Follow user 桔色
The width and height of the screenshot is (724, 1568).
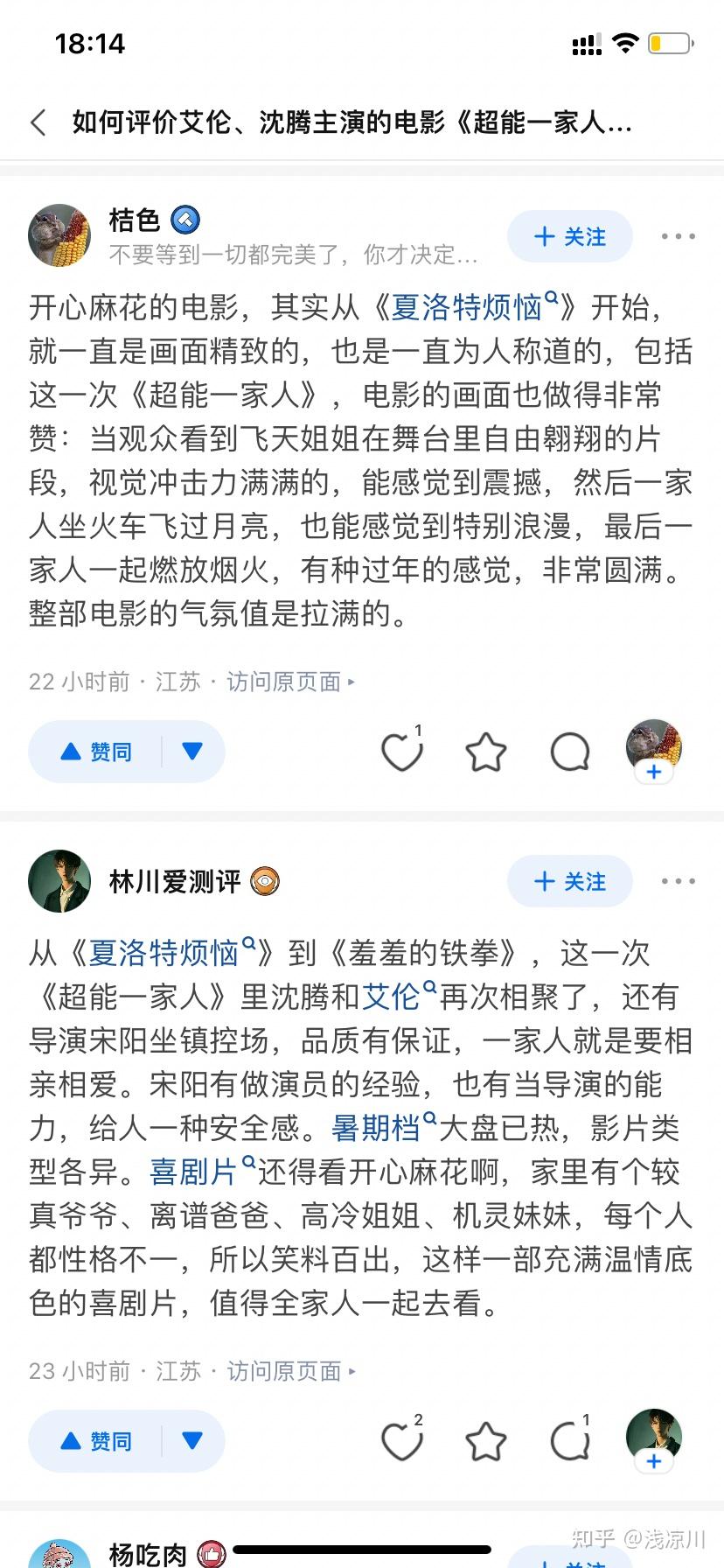click(569, 236)
